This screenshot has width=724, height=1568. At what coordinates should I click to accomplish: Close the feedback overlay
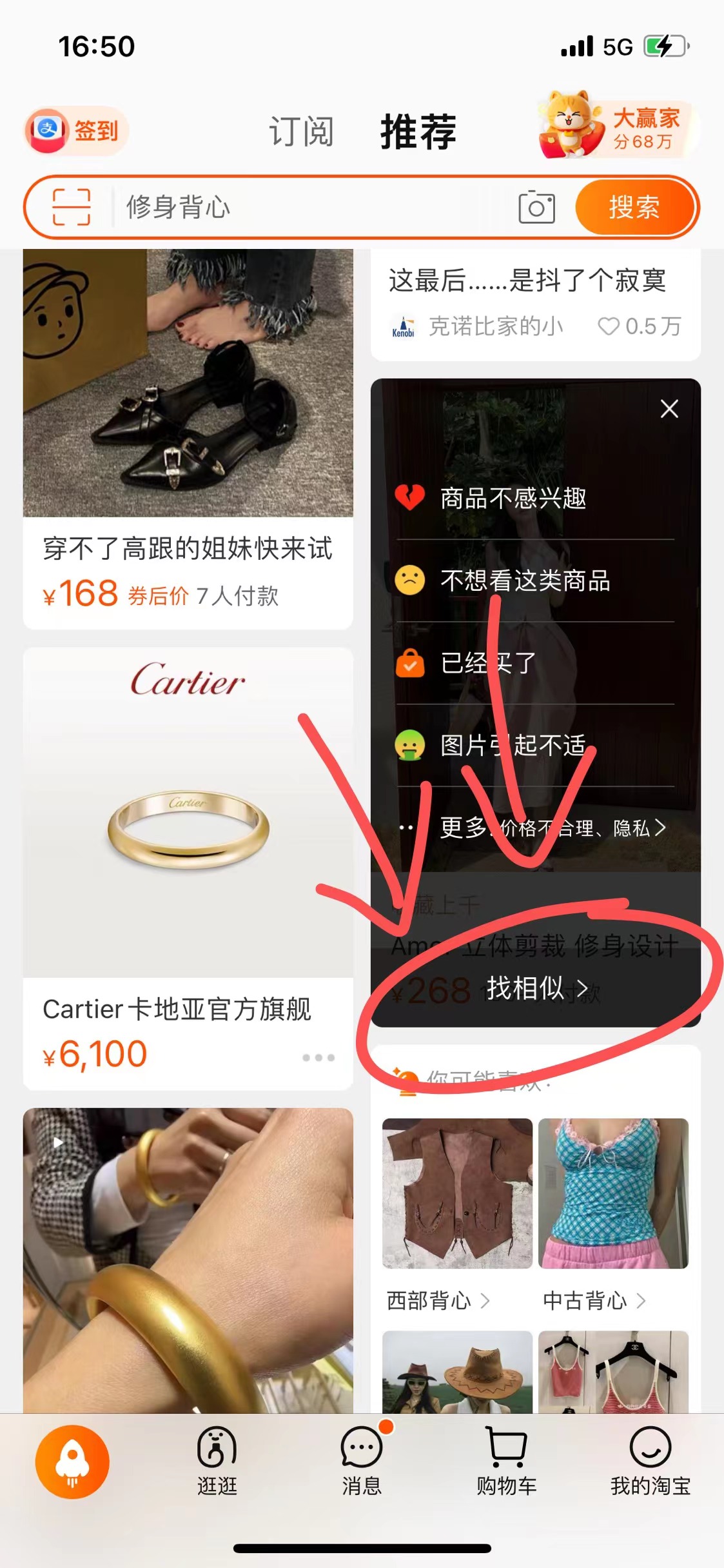669,409
